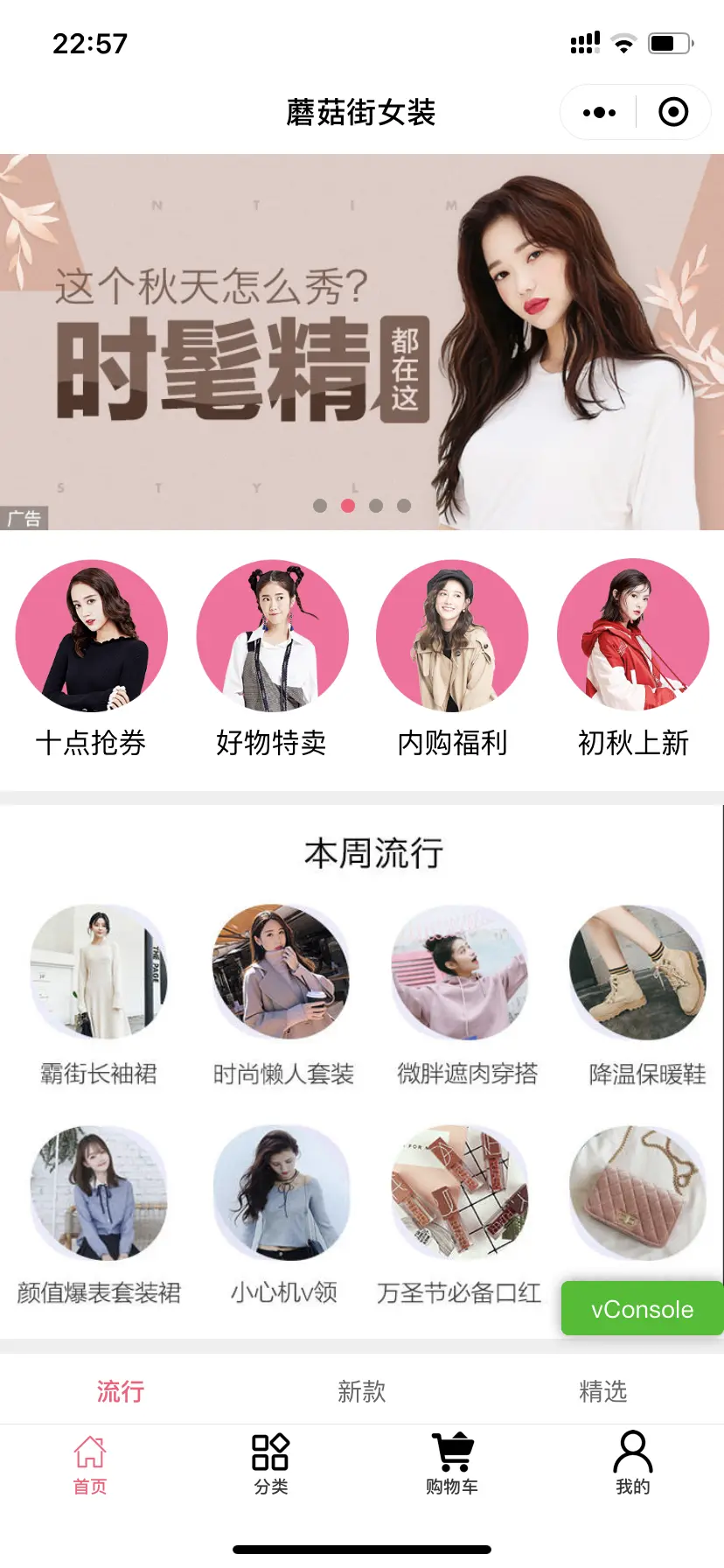Open 初秋上新 category
This screenshot has height=1568, width=724.
click(633, 659)
